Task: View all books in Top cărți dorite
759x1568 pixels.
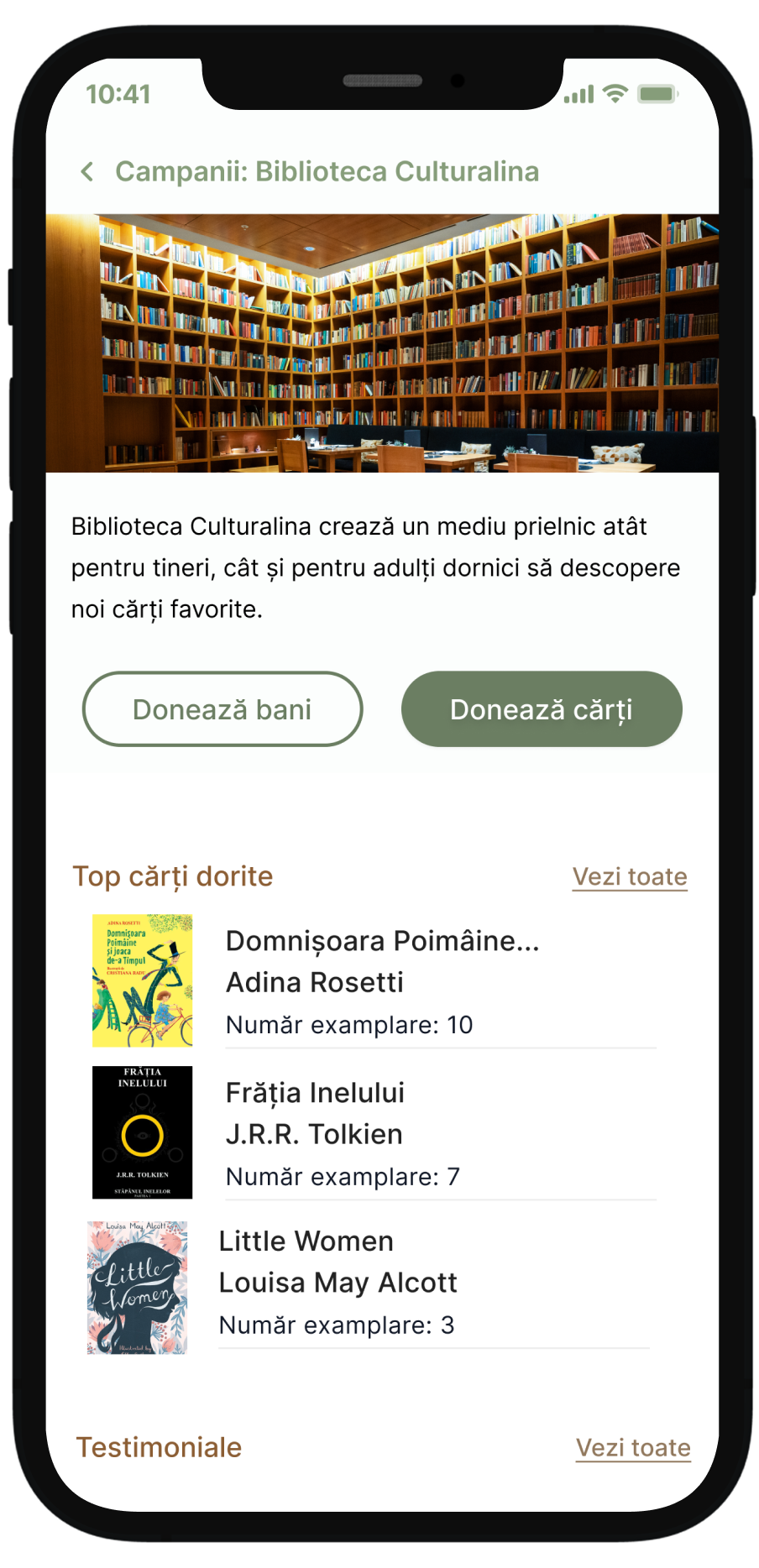Action: (x=630, y=876)
